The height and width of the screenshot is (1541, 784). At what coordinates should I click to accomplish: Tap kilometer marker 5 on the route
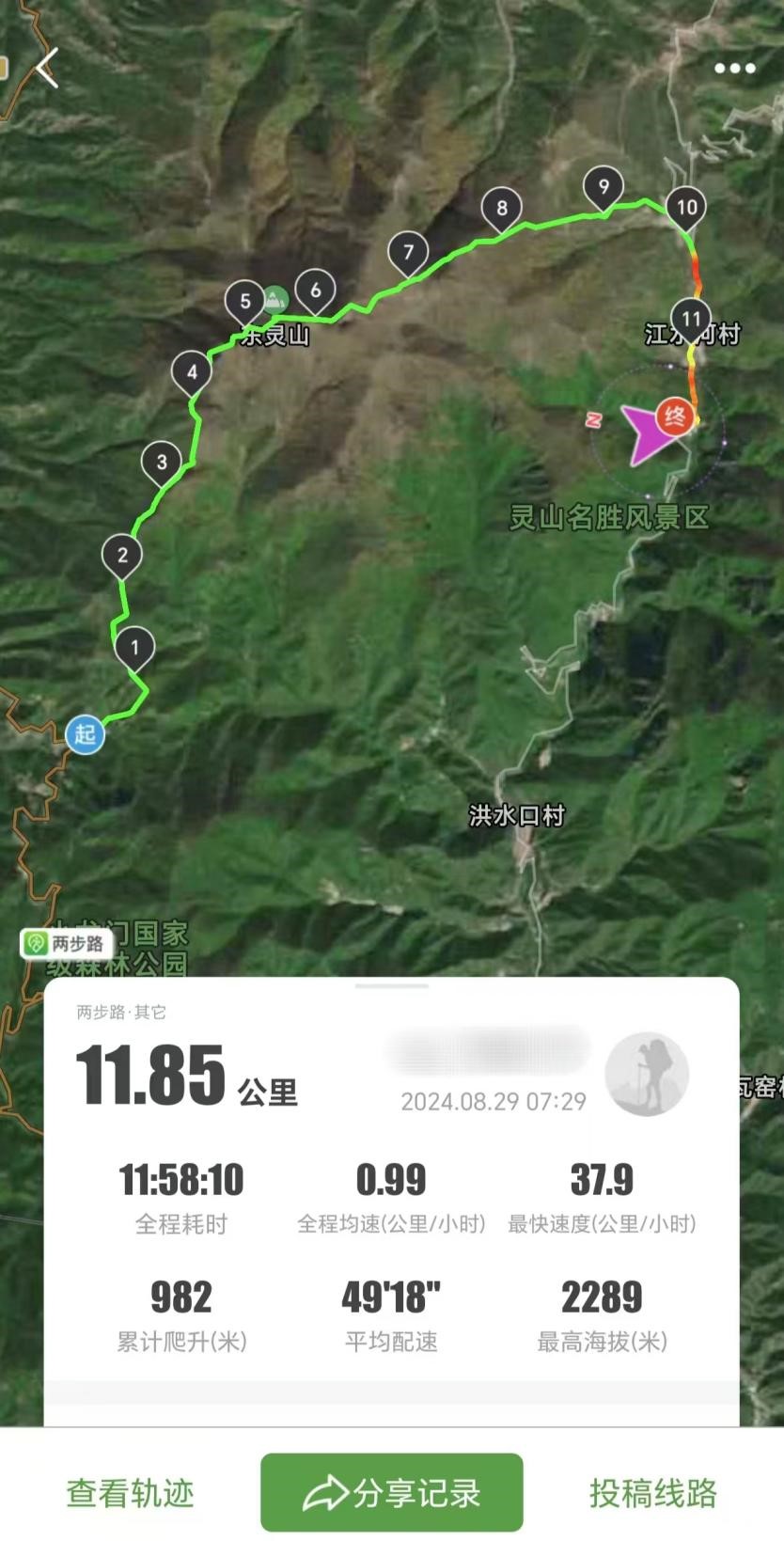click(x=244, y=301)
